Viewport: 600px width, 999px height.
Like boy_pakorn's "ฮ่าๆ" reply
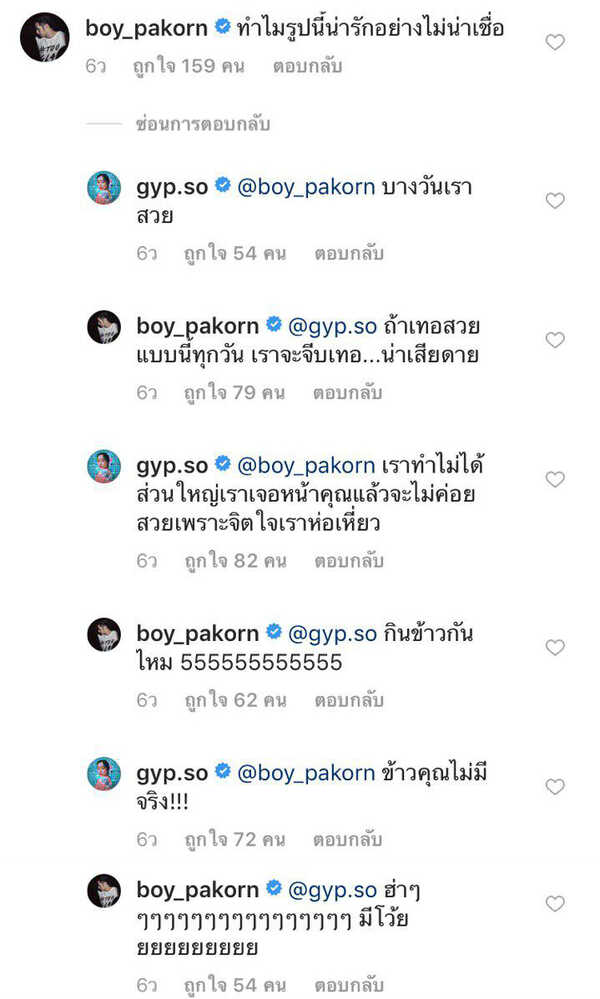[x=555, y=904]
